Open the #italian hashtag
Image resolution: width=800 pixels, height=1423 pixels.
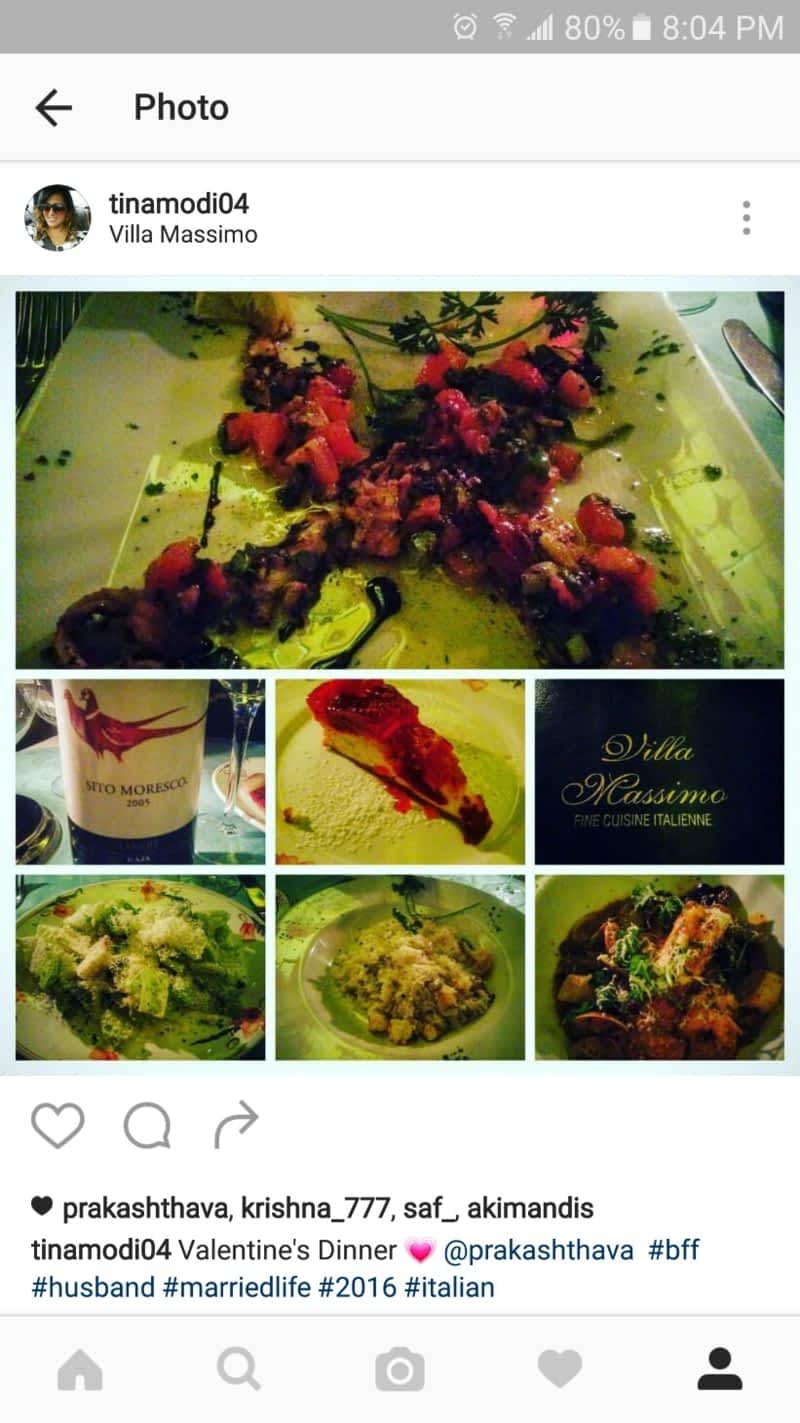449,1287
